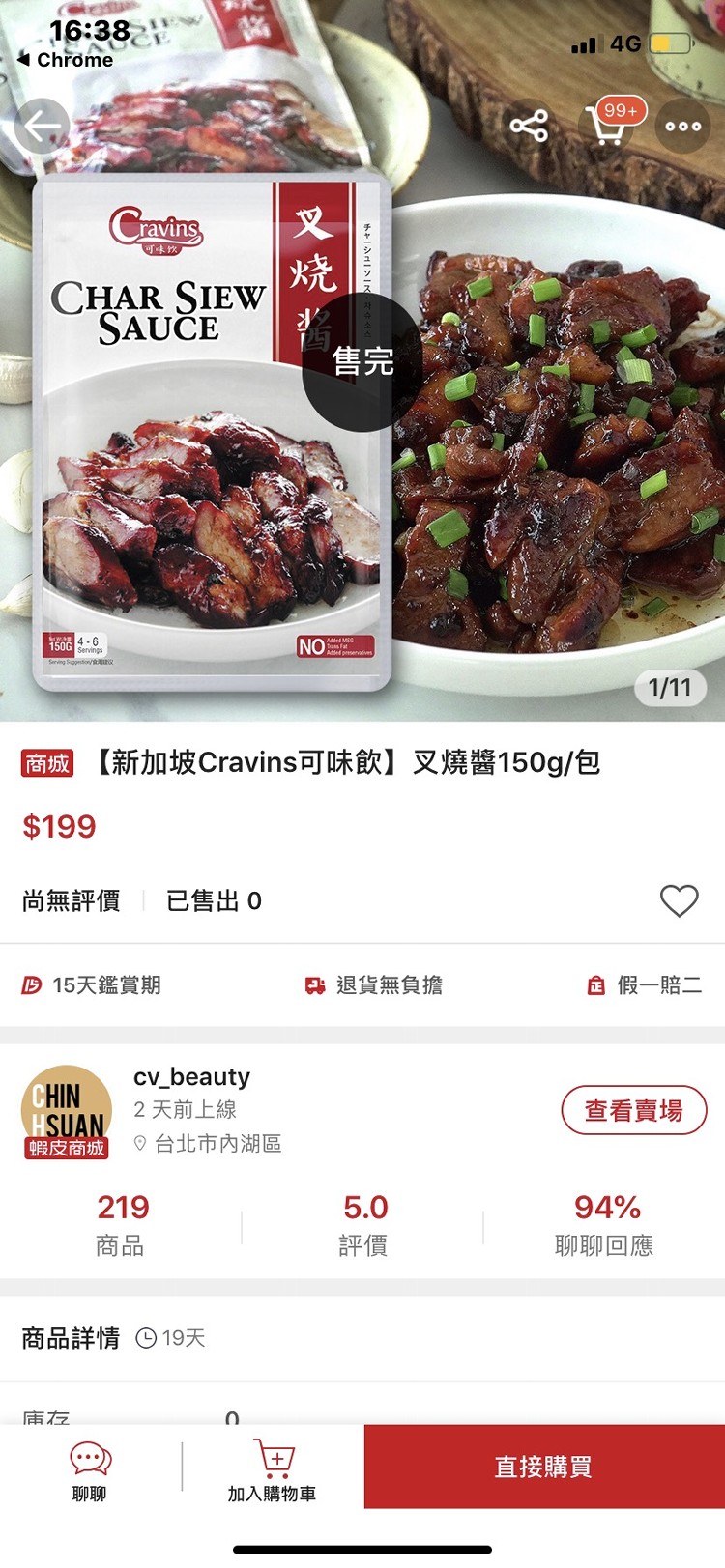
Task: Open cv_beauty seller profile avatar
Action: click(67, 1111)
